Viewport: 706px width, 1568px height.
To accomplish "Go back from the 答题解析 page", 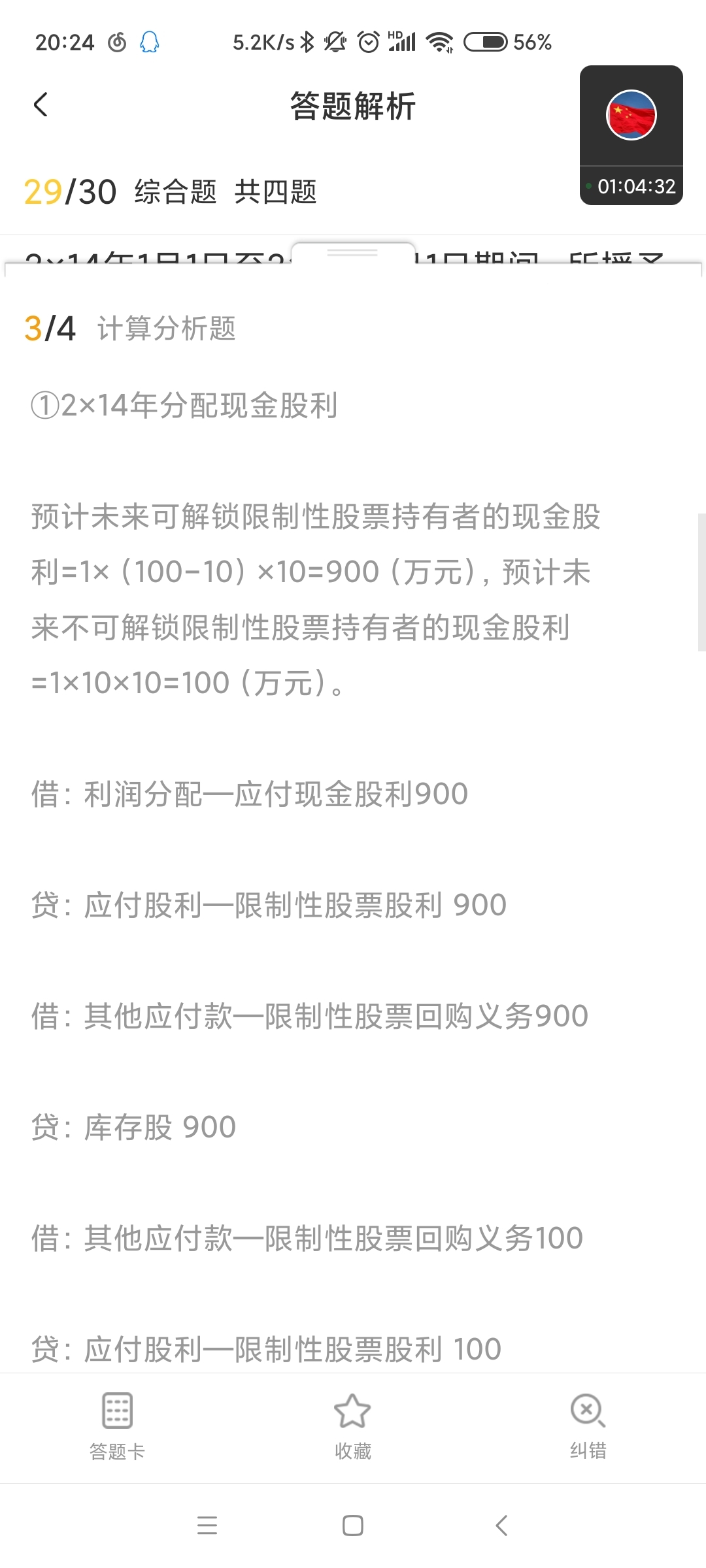I will 41,105.
